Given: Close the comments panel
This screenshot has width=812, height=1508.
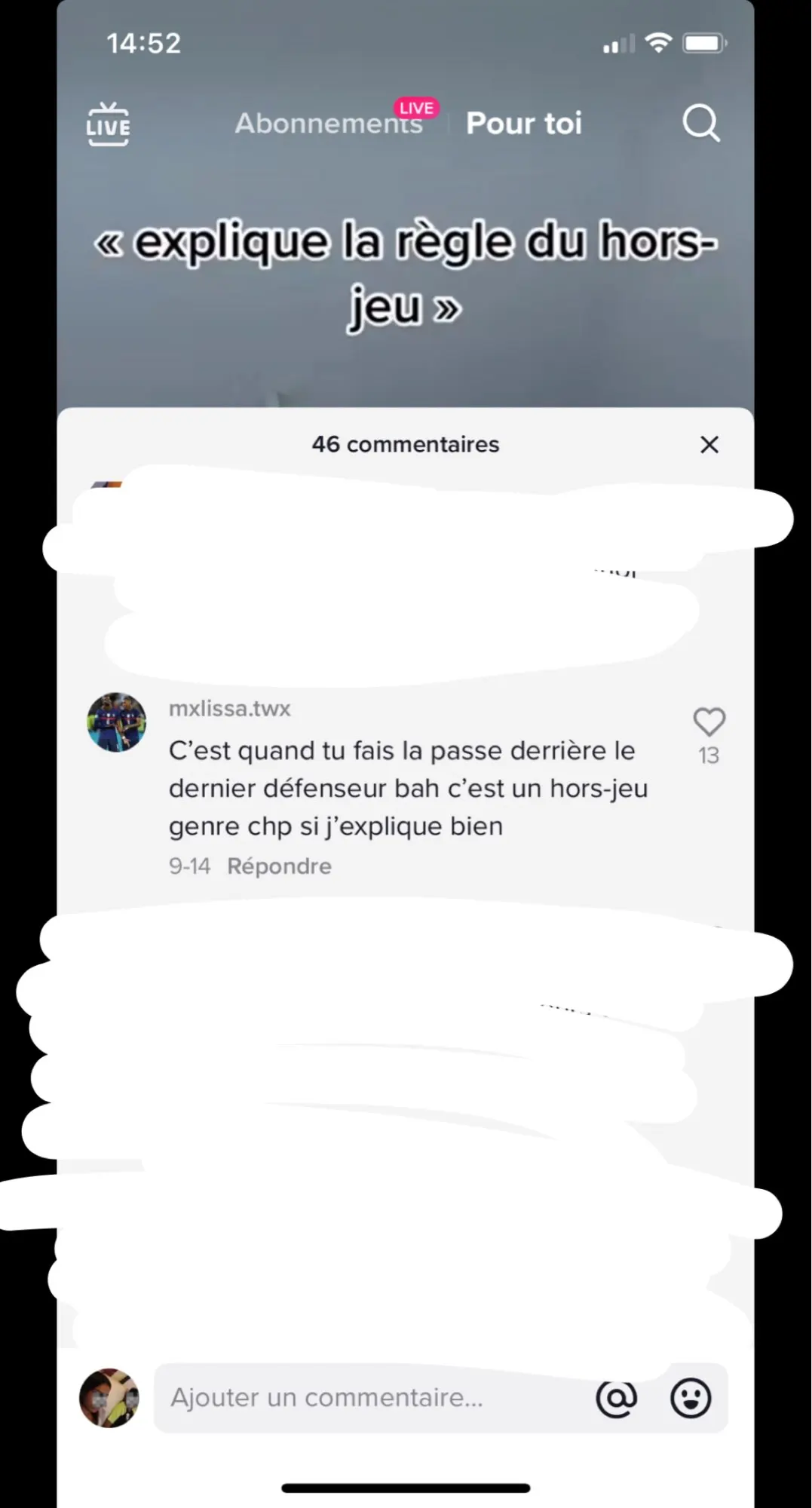Looking at the screenshot, I should coord(709,445).
